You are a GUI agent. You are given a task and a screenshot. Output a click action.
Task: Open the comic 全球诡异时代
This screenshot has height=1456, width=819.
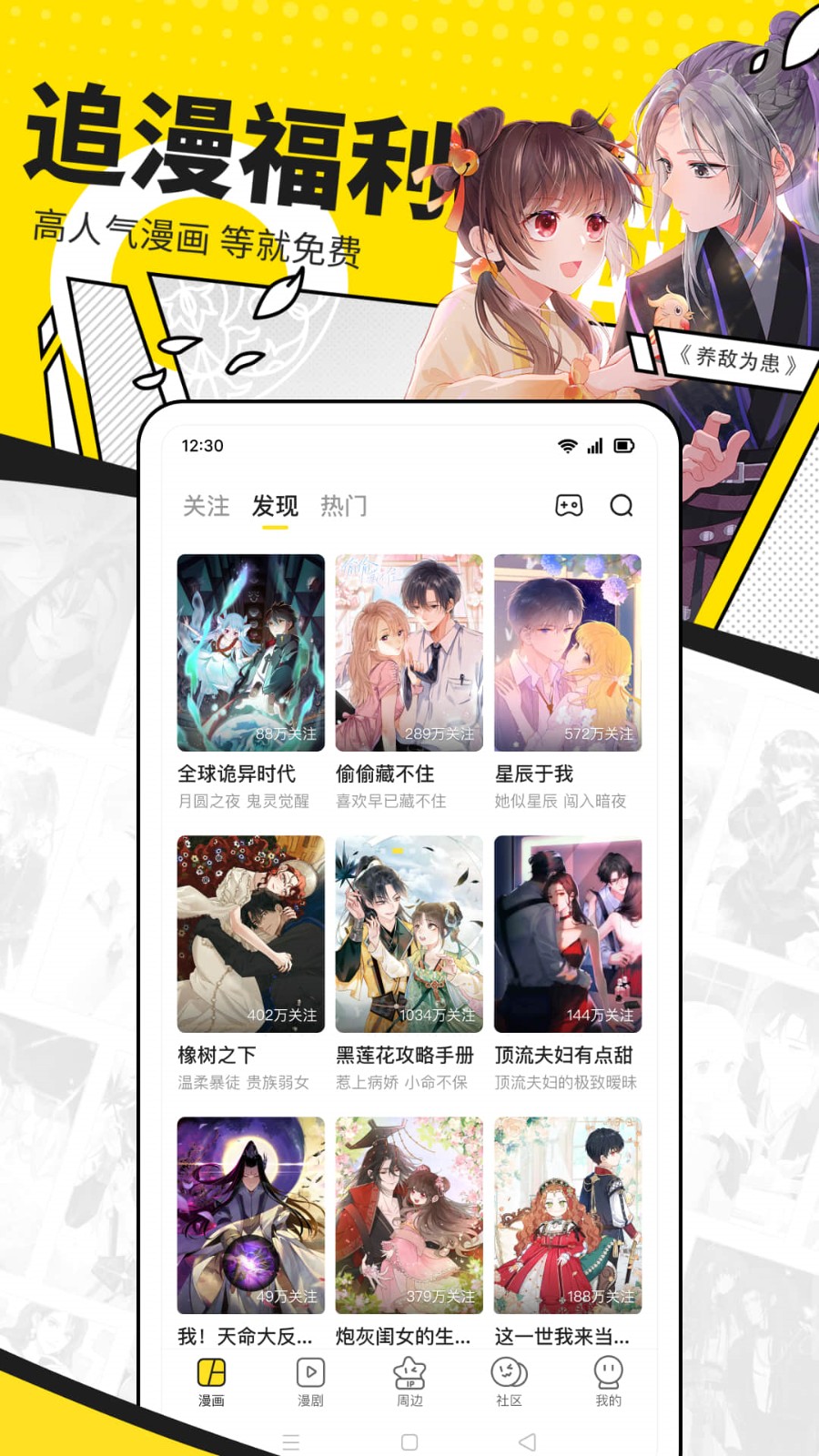point(250,651)
